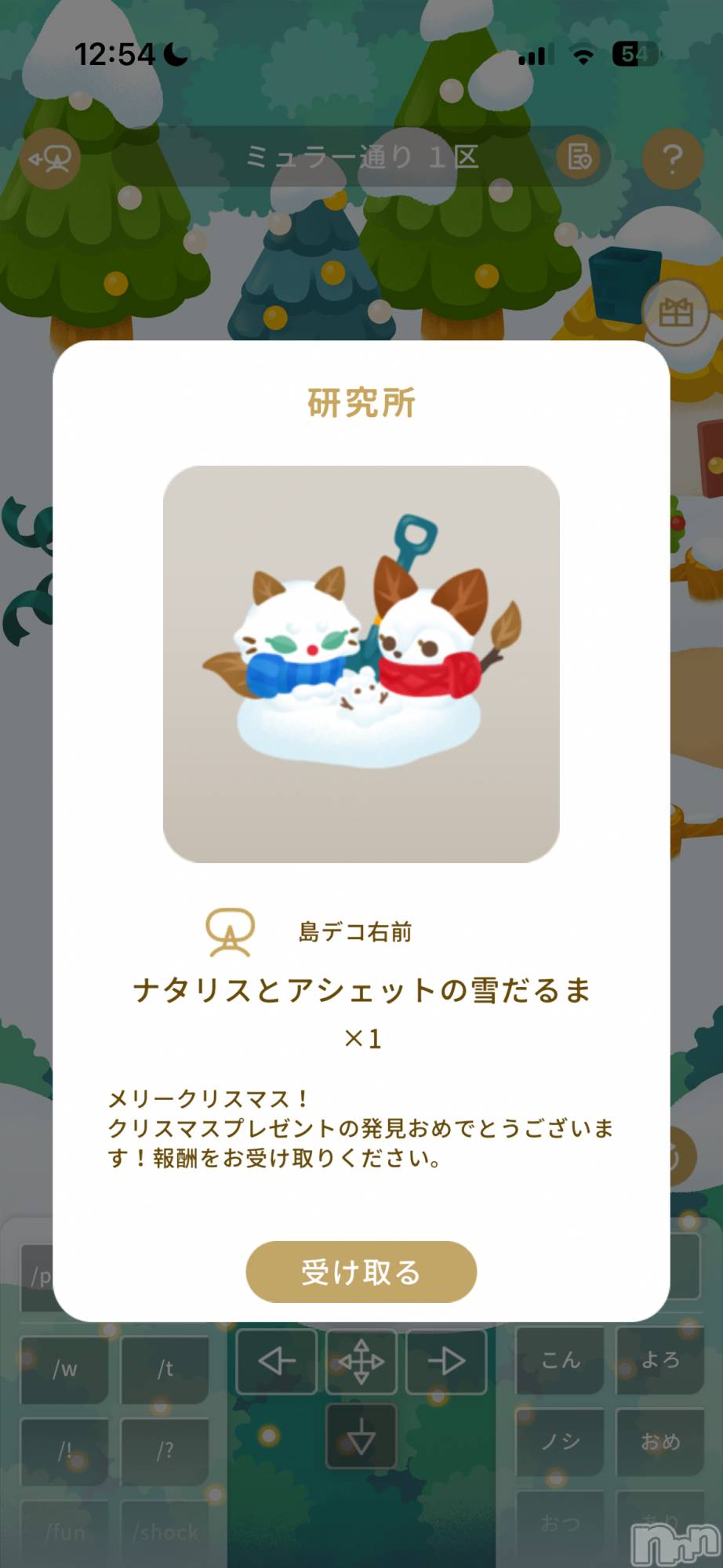Open the document icon beside the street name
This screenshot has height=1568, width=723.
(x=579, y=157)
